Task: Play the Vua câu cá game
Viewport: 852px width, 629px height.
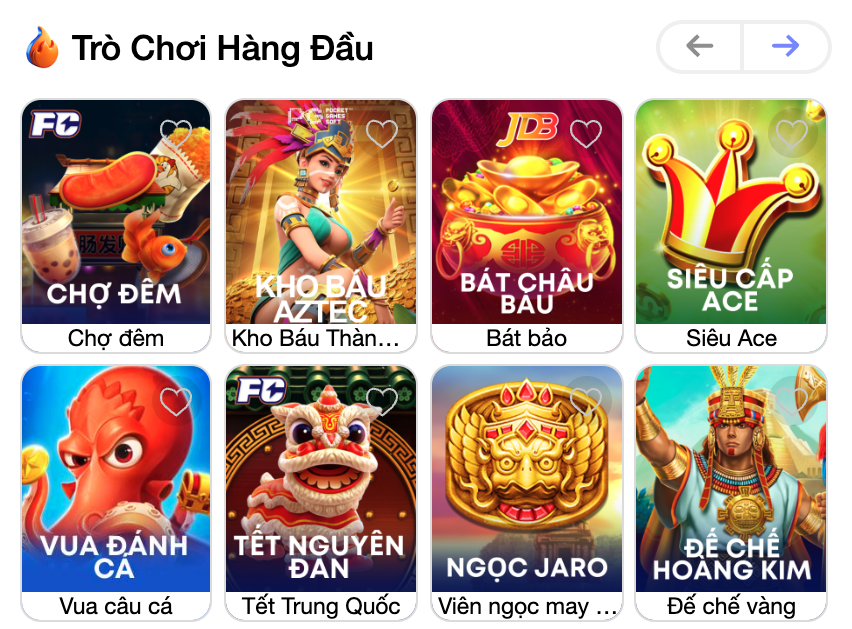Action: click(x=116, y=492)
